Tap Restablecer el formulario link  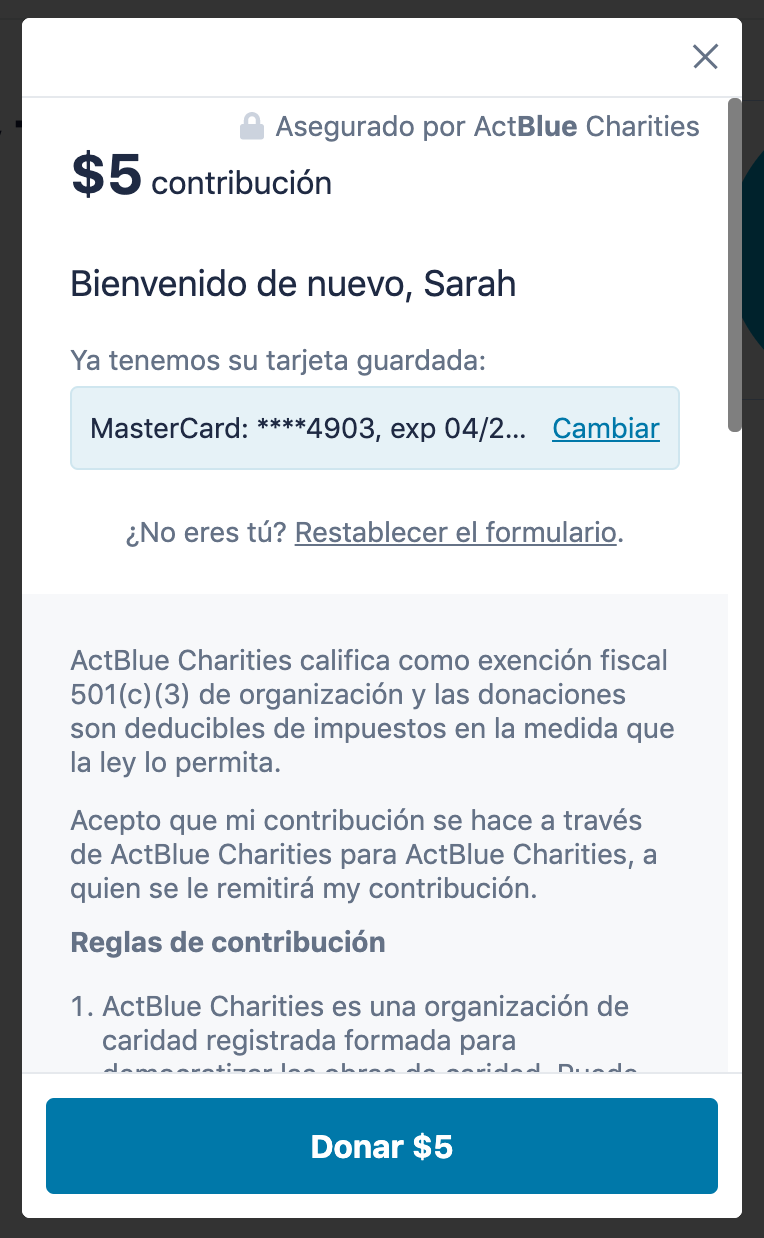click(x=455, y=533)
